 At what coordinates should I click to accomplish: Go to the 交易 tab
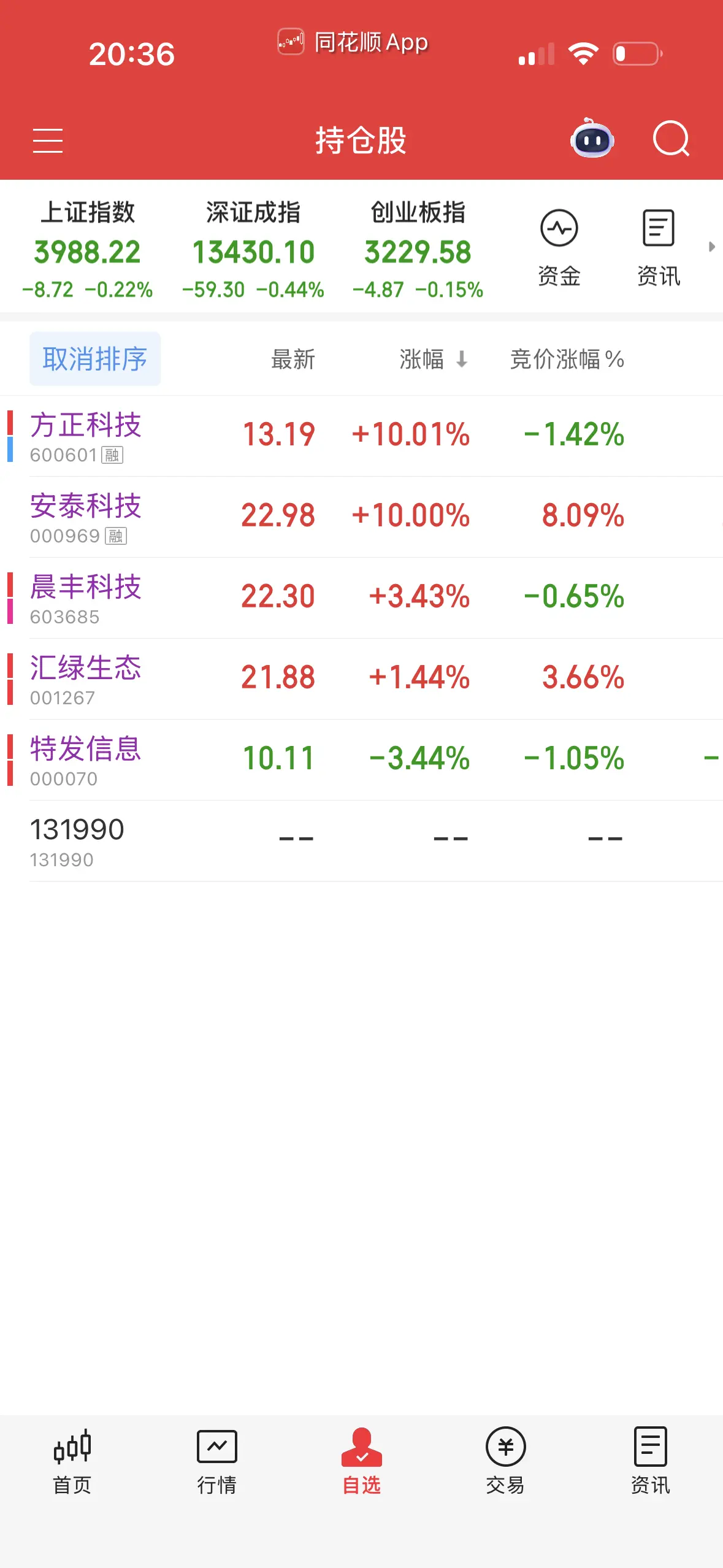click(x=505, y=1461)
